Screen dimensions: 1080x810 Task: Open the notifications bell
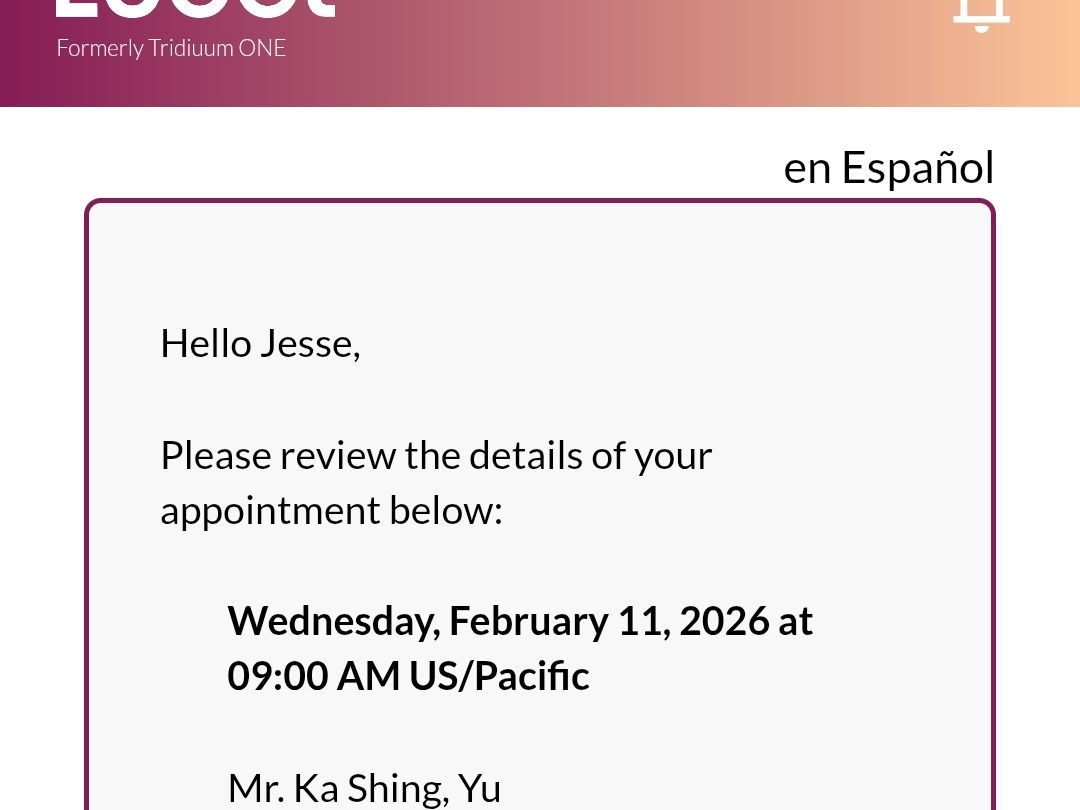tap(981, 13)
